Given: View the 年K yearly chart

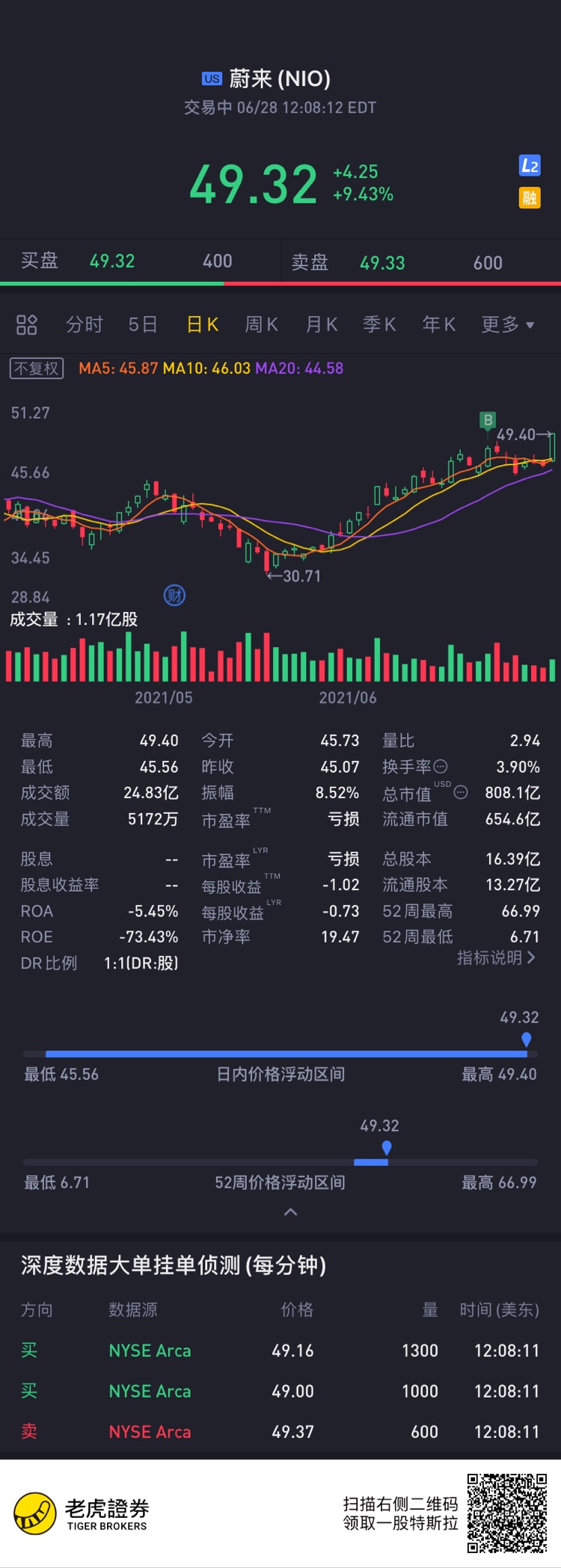Looking at the screenshot, I should coord(439,324).
